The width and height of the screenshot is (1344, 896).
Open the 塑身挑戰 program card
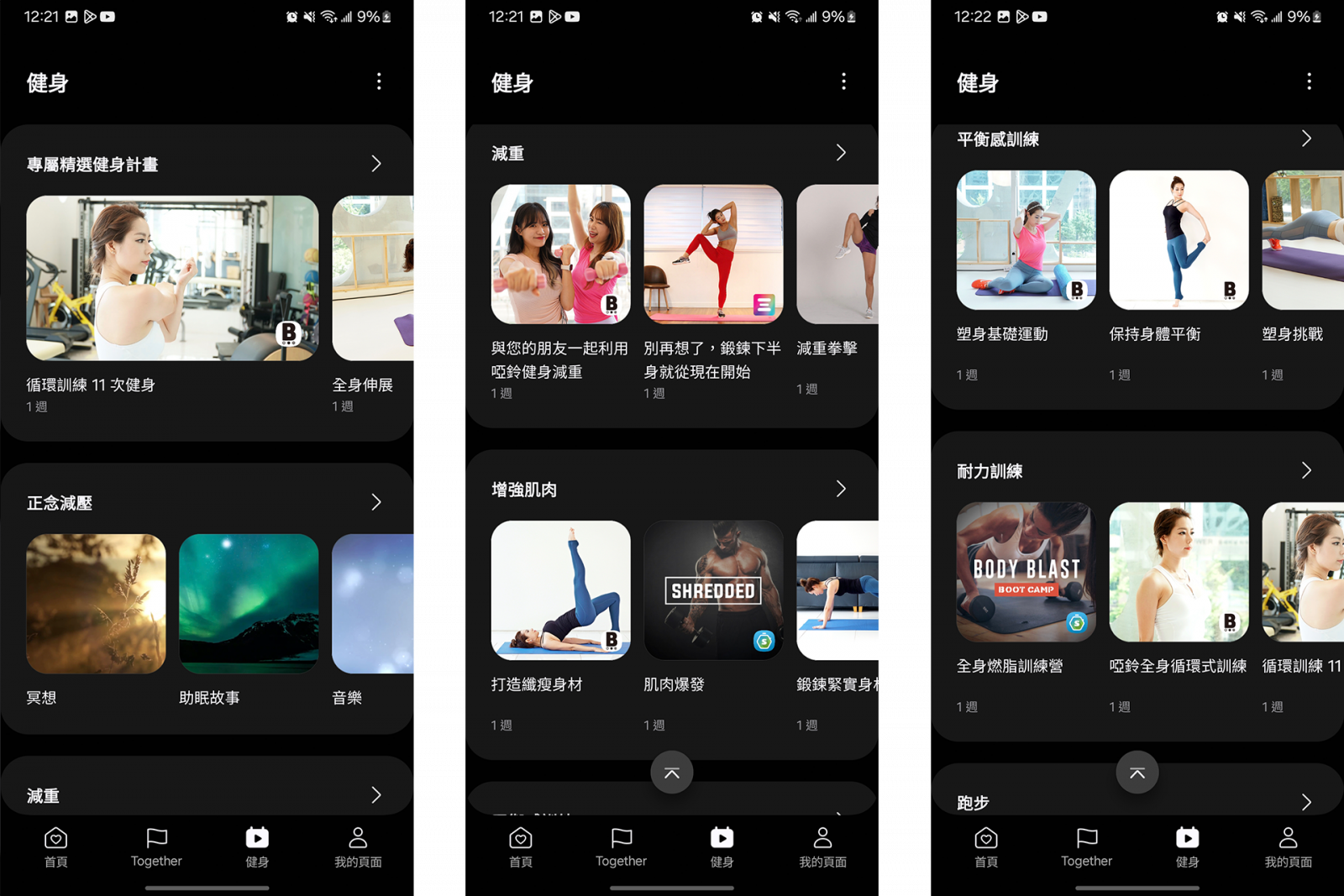click(1303, 240)
